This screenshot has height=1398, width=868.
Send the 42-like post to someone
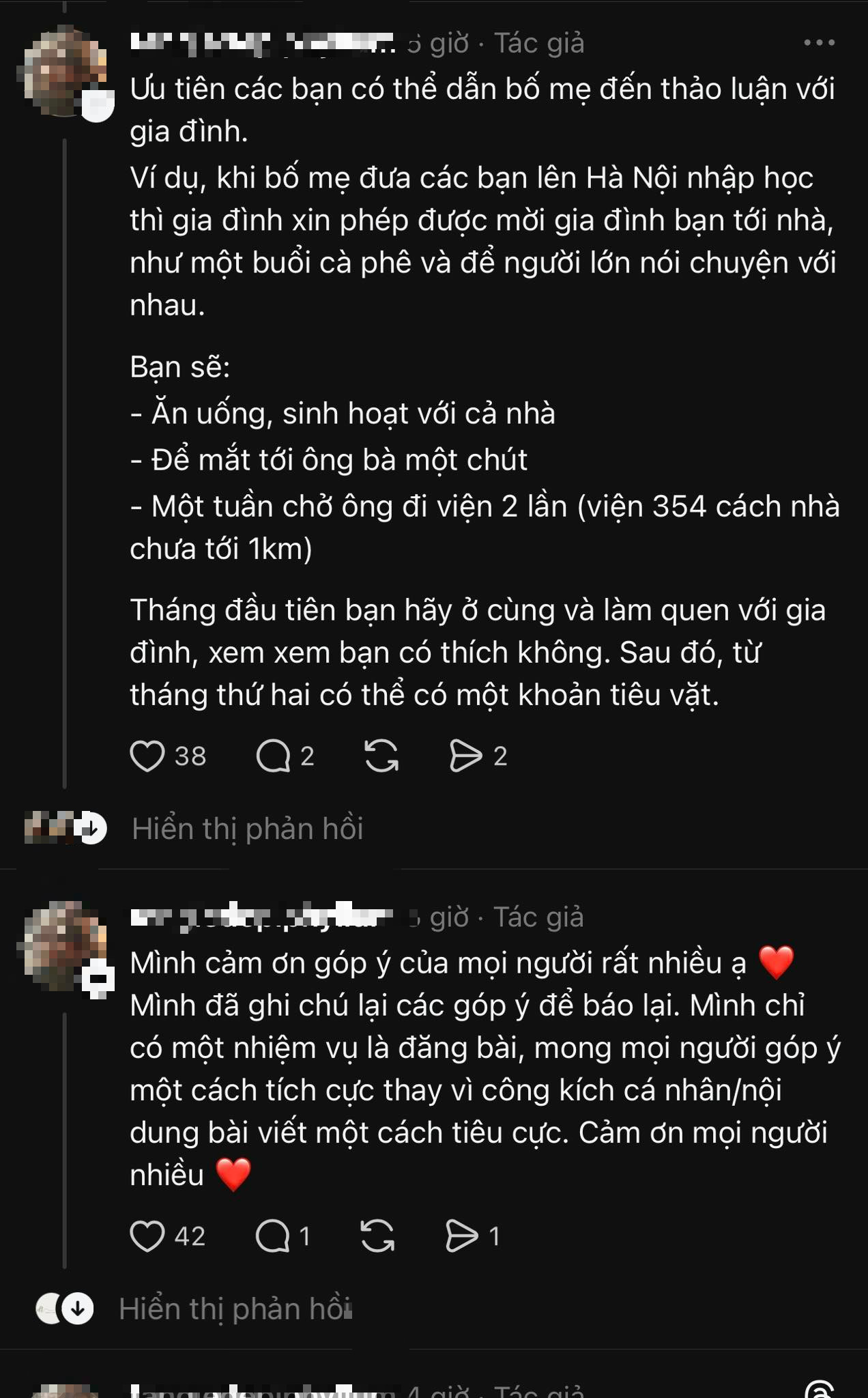(462, 1236)
